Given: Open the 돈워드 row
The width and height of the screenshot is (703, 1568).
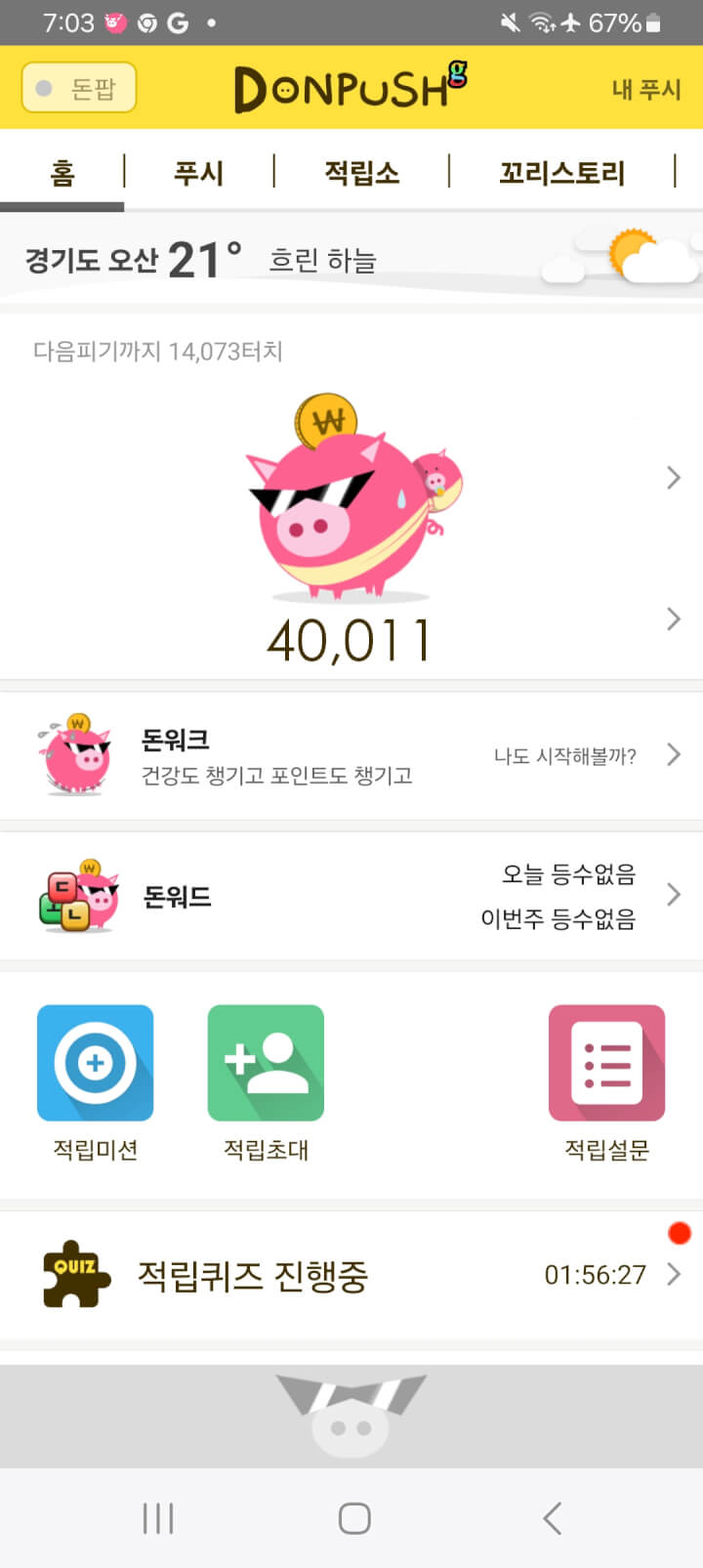Looking at the screenshot, I should point(351,895).
